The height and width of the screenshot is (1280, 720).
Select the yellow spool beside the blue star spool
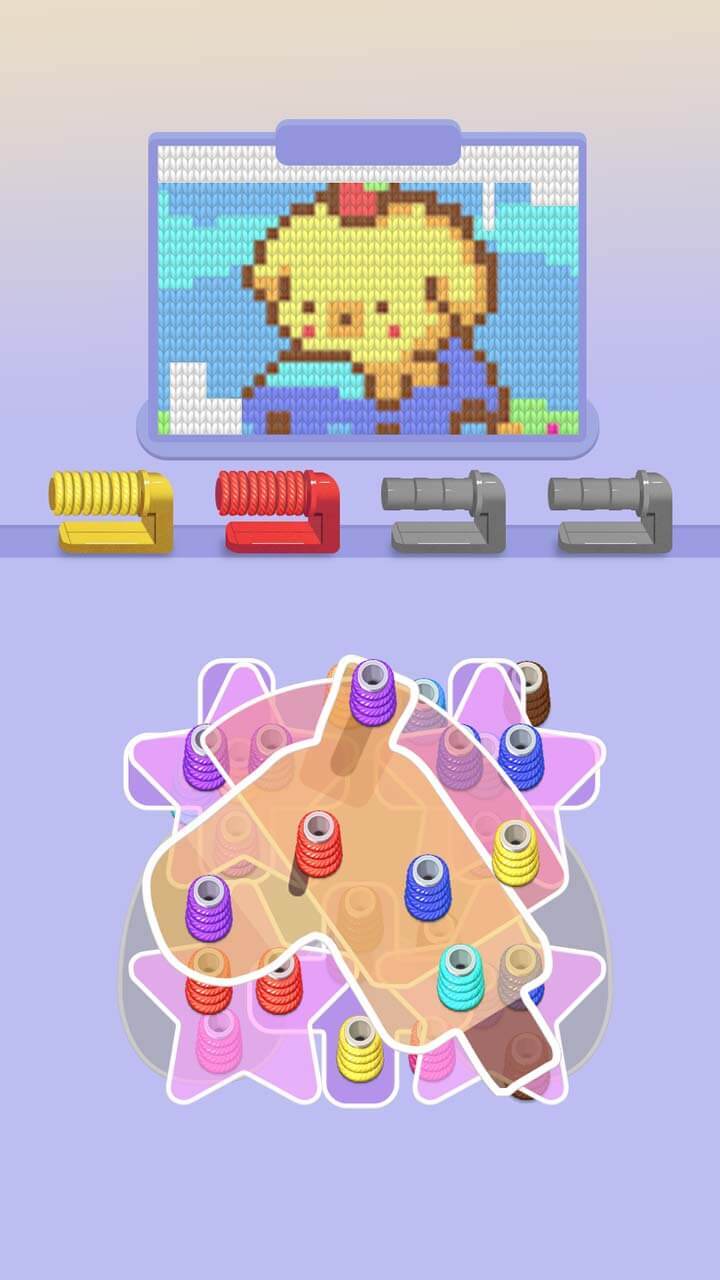515,853
